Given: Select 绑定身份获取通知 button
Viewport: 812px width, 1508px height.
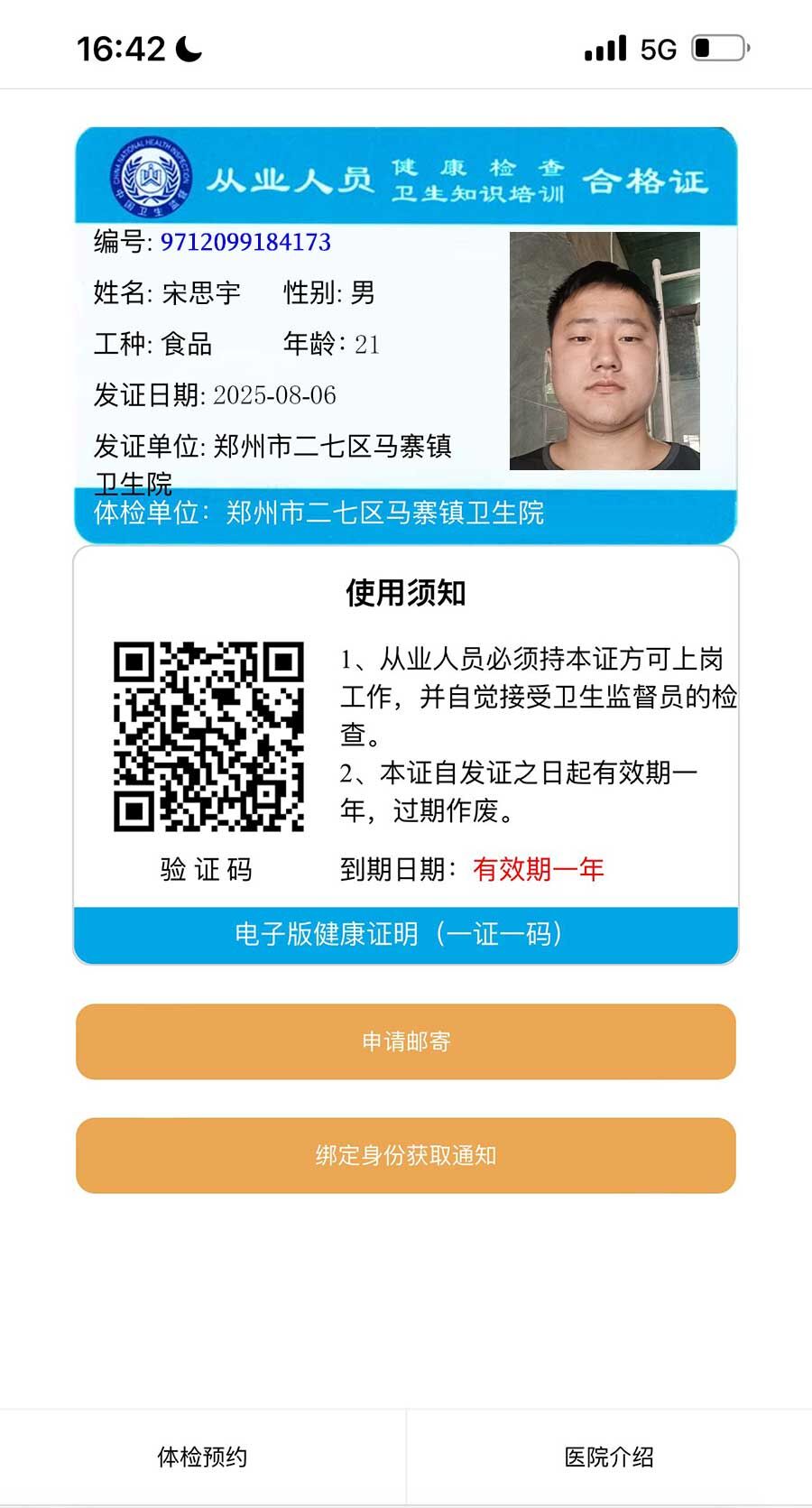Looking at the screenshot, I should [406, 1155].
